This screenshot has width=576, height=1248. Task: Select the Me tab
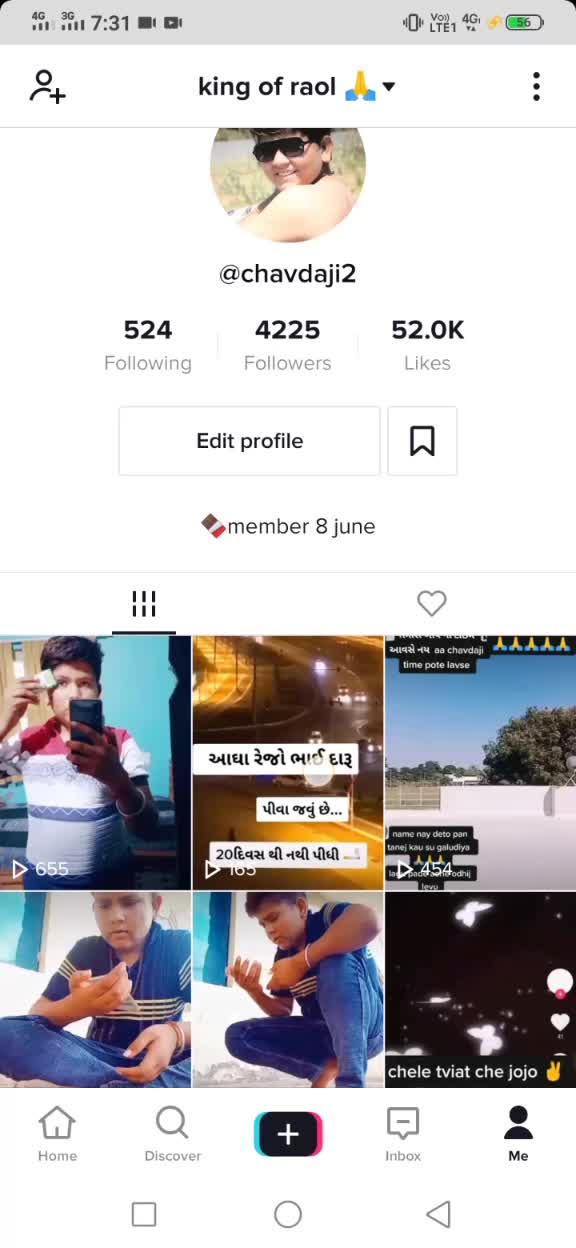518,1134
